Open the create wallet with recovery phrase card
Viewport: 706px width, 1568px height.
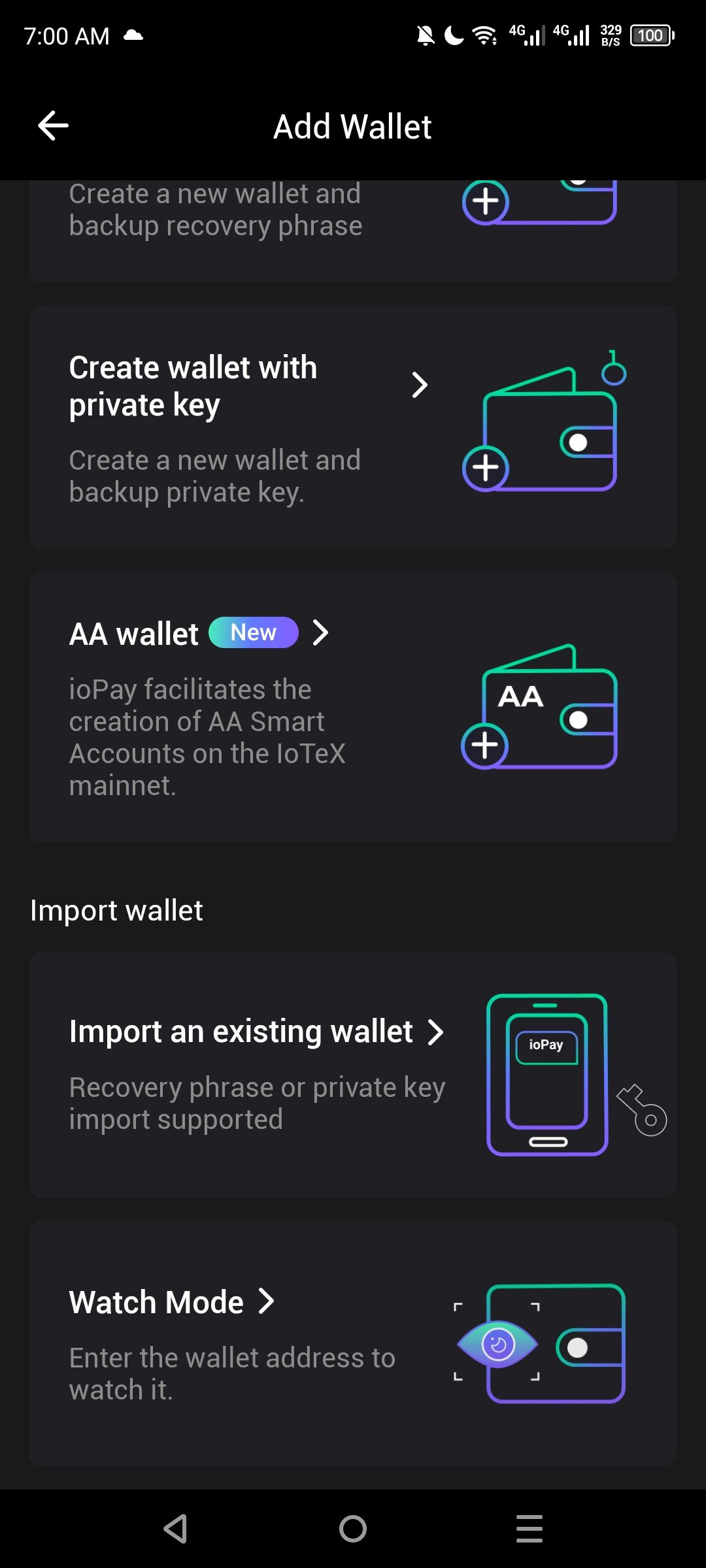pos(353,231)
